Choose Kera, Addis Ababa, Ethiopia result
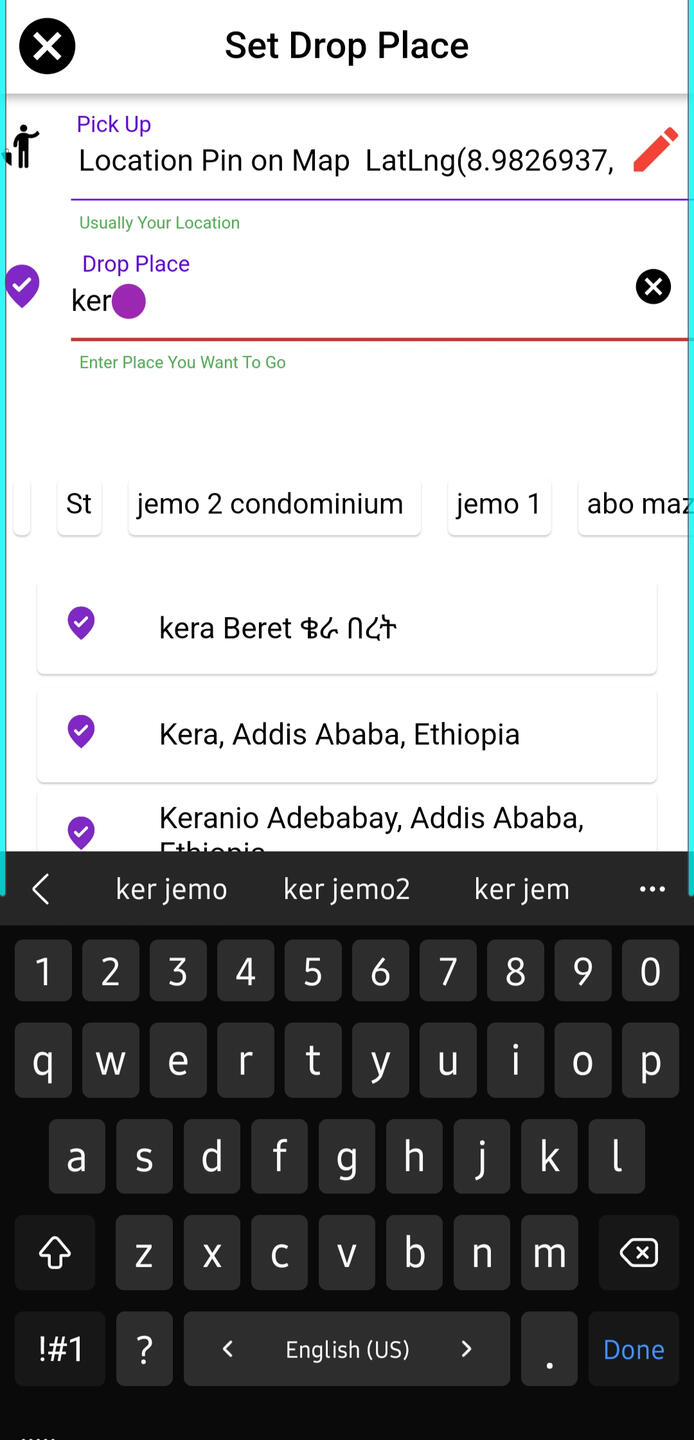This screenshot has width=694, height=1440. point(347,735)
